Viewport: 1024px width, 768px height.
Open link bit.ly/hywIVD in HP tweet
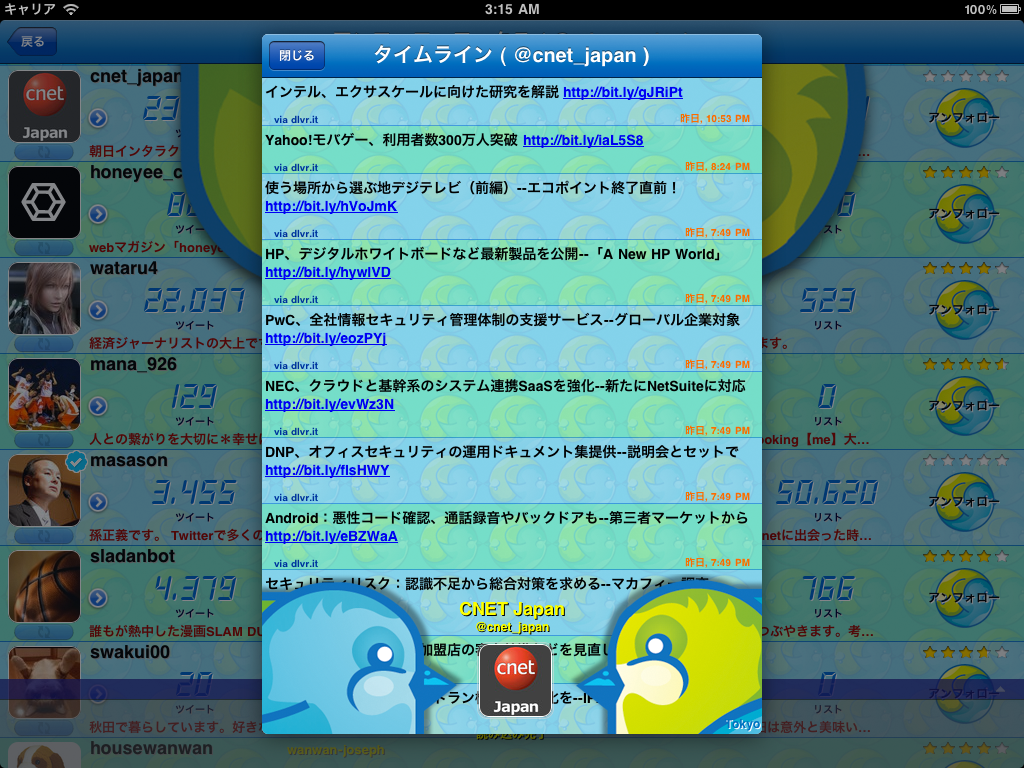click(328, 272)
